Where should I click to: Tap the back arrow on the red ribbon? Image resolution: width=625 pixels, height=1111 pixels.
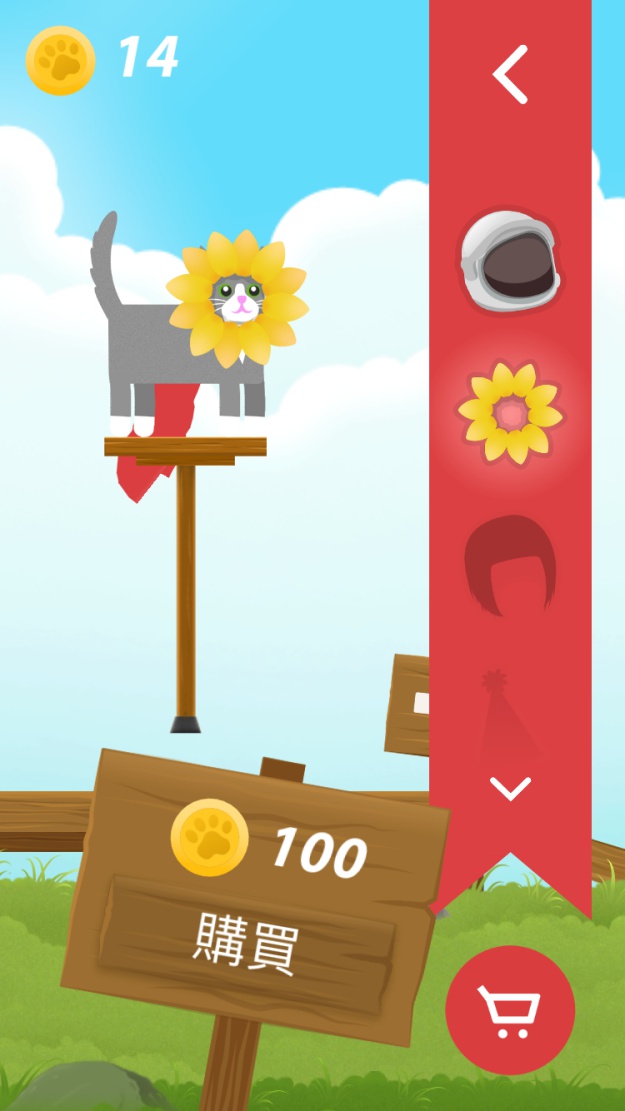tap(510, 75)
